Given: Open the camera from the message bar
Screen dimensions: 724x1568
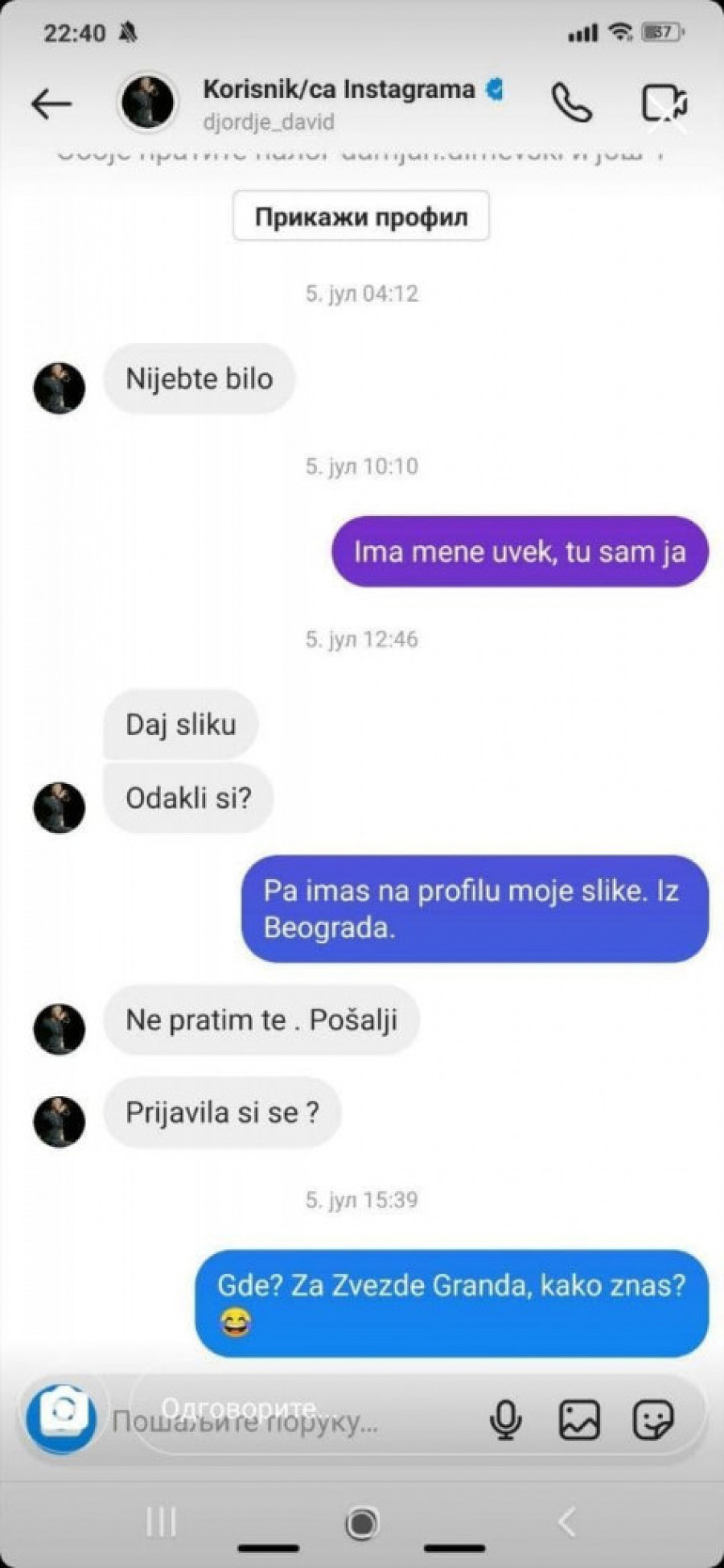Looking at the screenshot, I should click(62, 1419).
